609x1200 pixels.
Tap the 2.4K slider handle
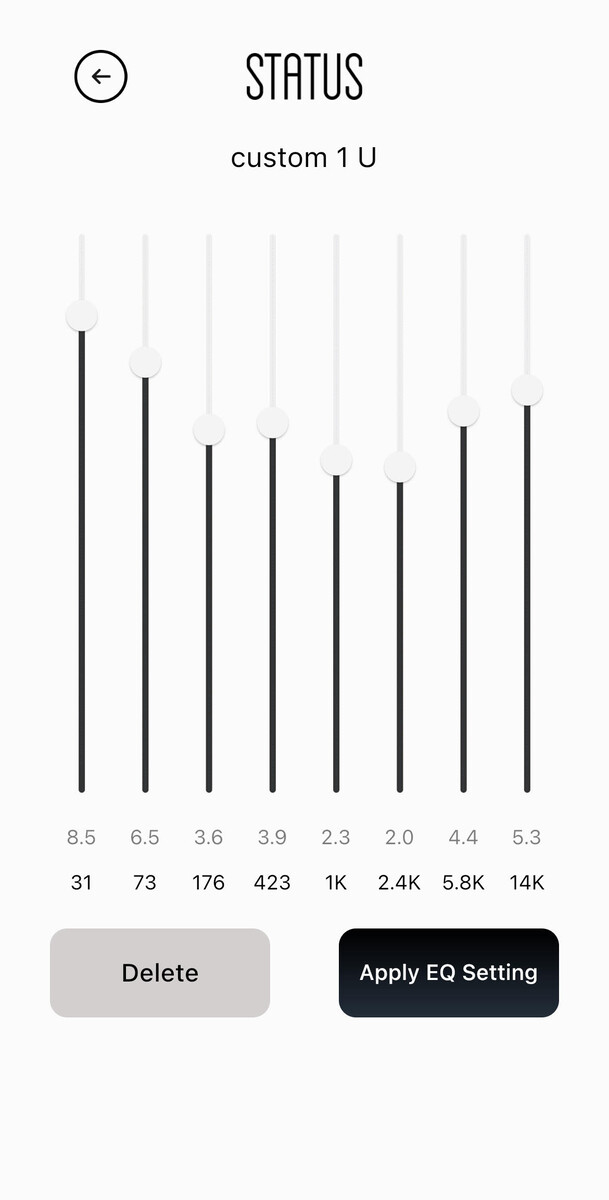click(399, 467)
